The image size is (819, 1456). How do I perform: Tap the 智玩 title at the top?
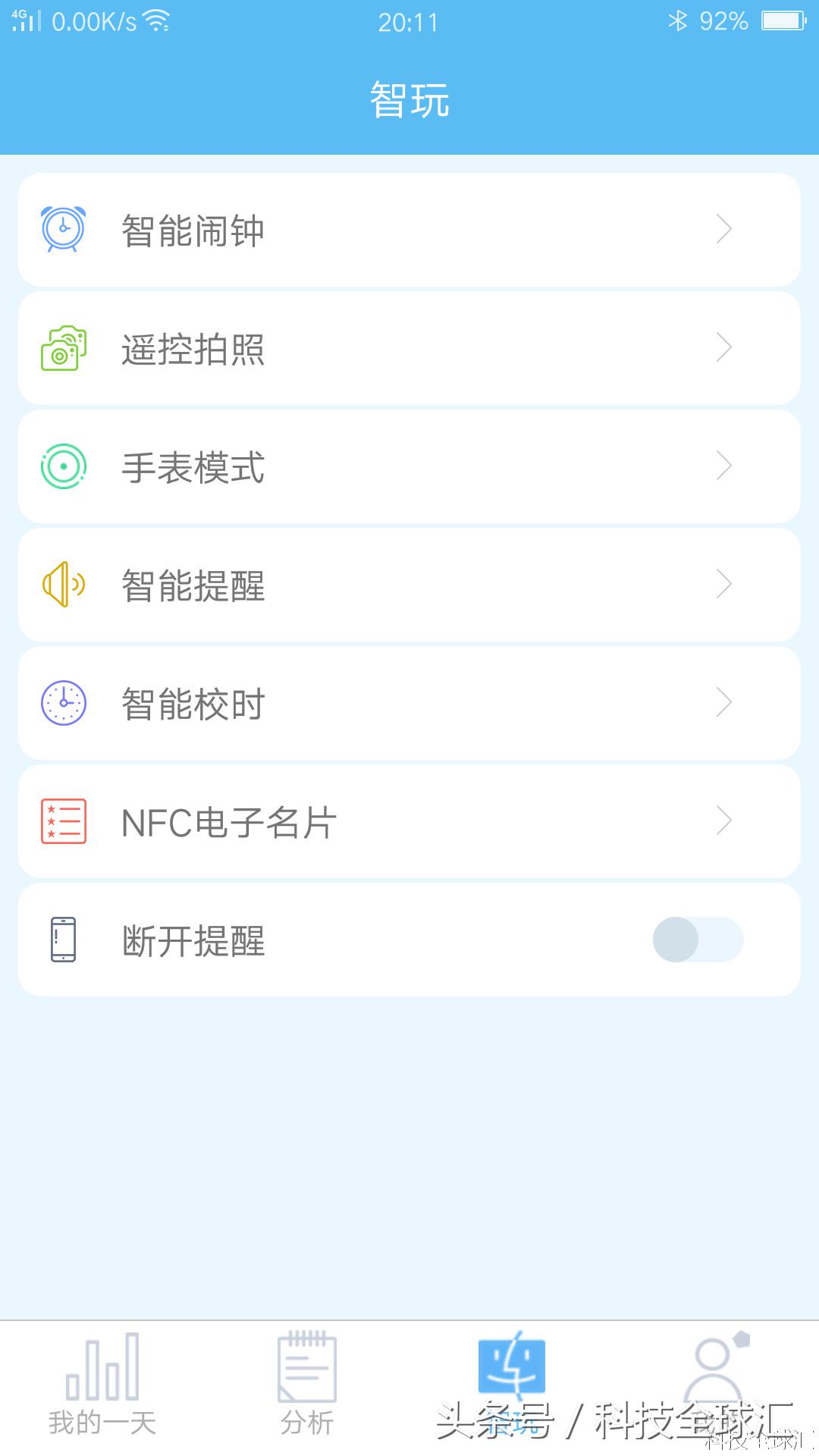click(409, 97)
